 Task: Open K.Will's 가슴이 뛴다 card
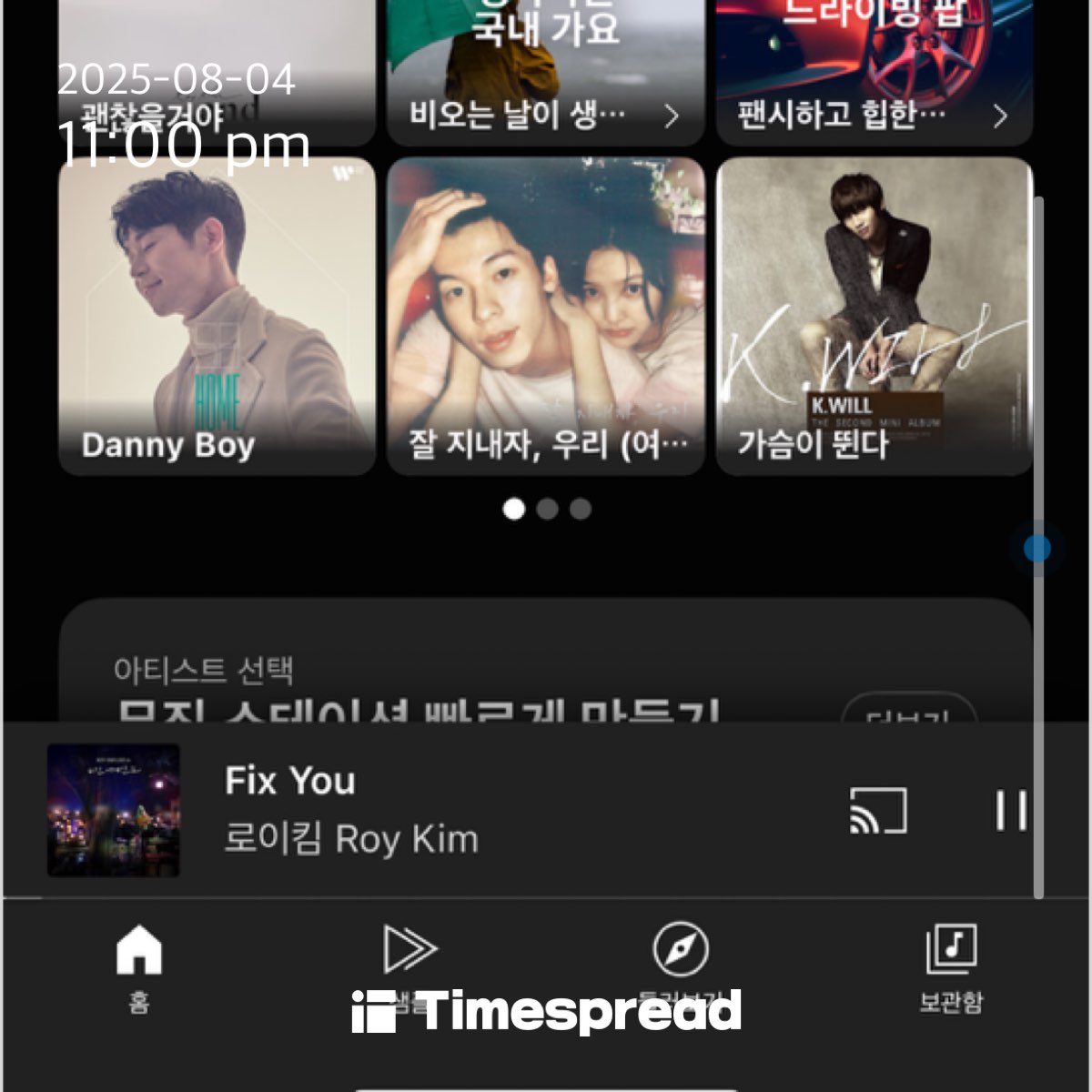[x=874, y=316]
